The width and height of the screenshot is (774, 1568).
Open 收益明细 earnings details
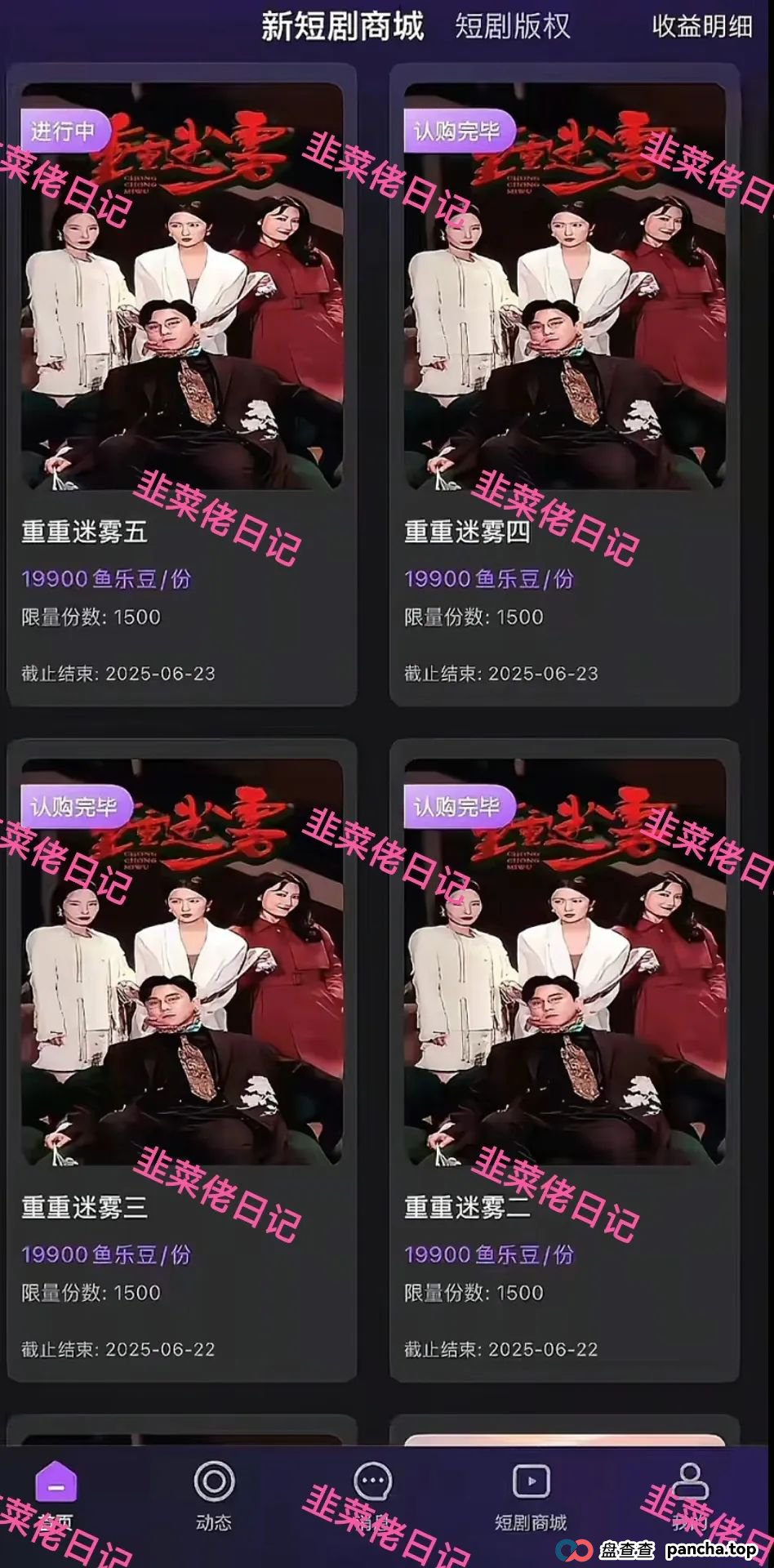tap(702, 26)
